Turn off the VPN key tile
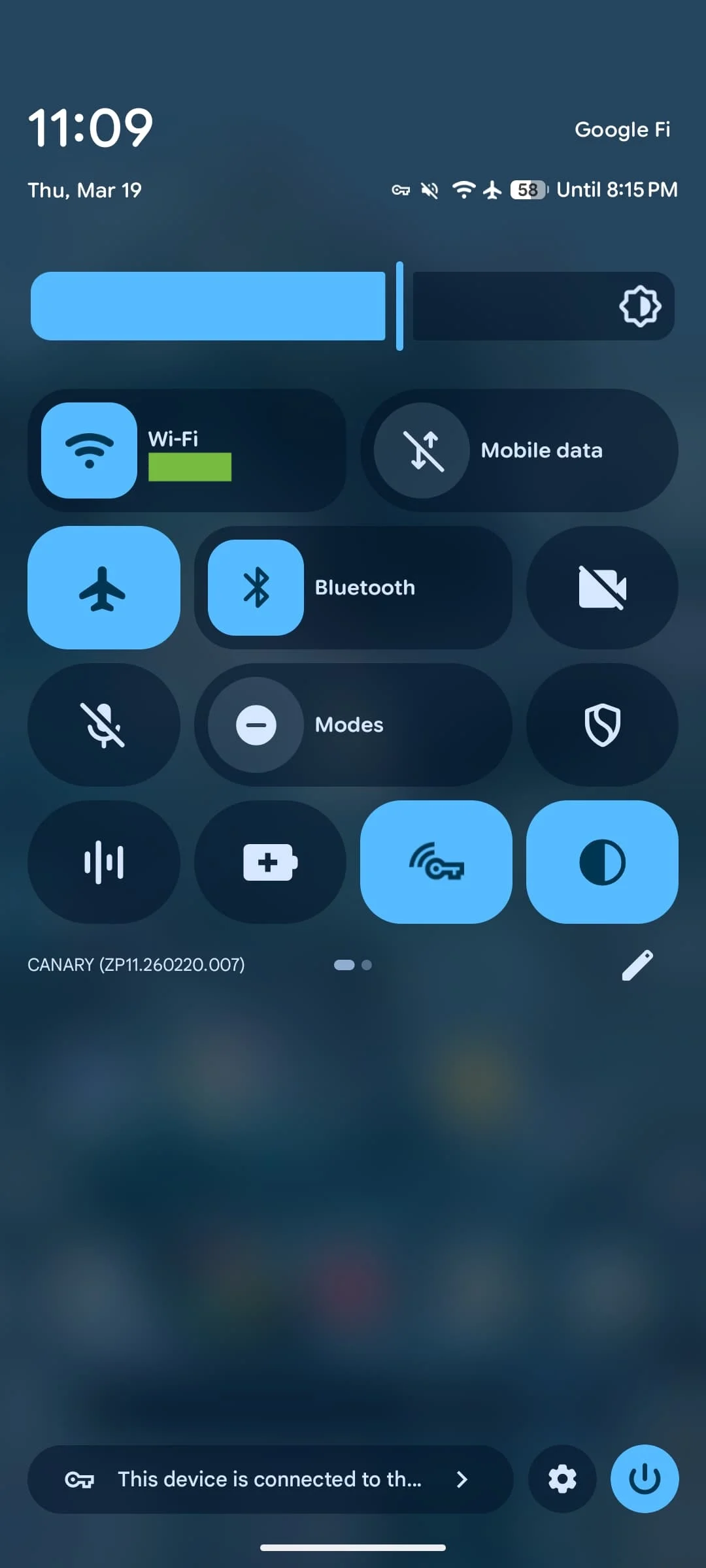The width and height of the screenshot is (706, 1568). pyautogui.click(x=436, y=862)
